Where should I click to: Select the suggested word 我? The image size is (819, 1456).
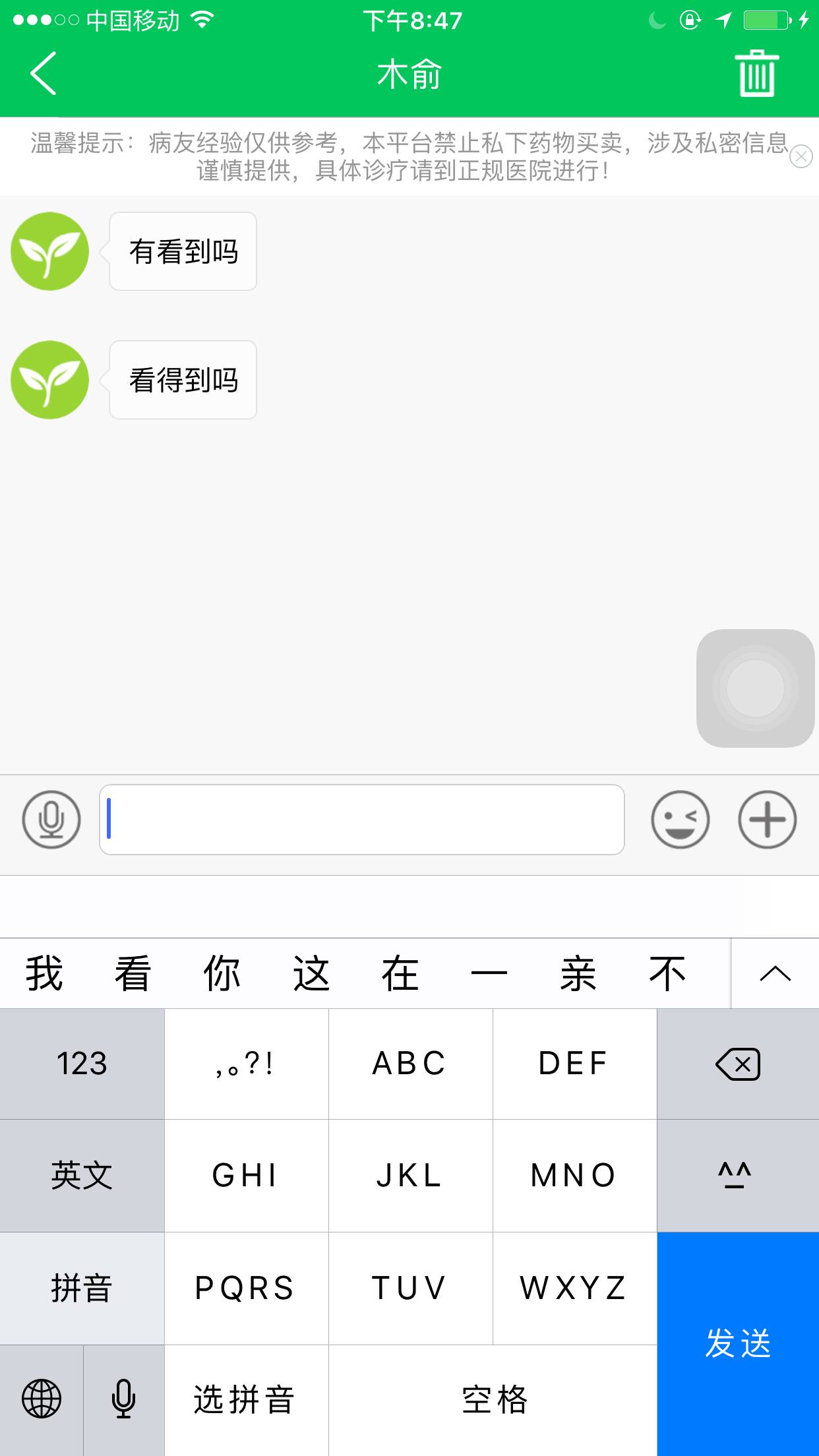coord(44,973)
